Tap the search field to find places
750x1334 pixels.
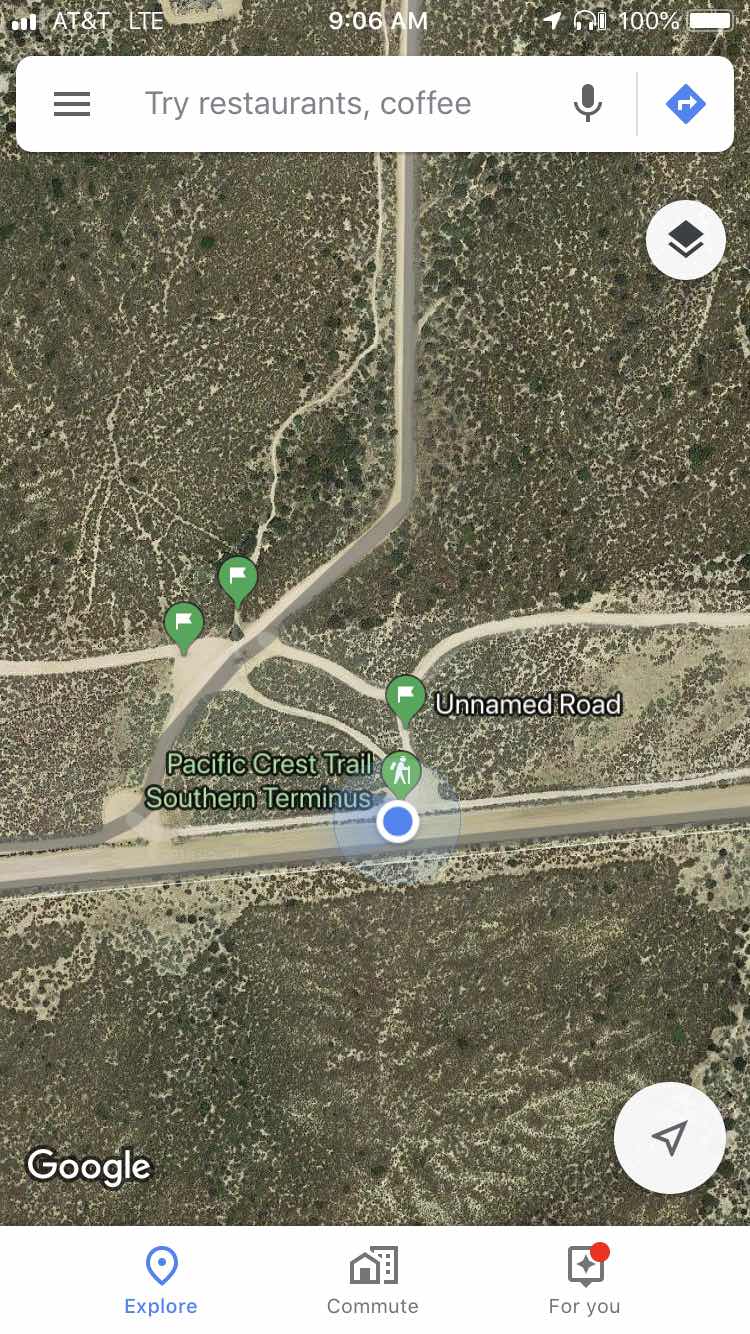(x=330, y=104)
